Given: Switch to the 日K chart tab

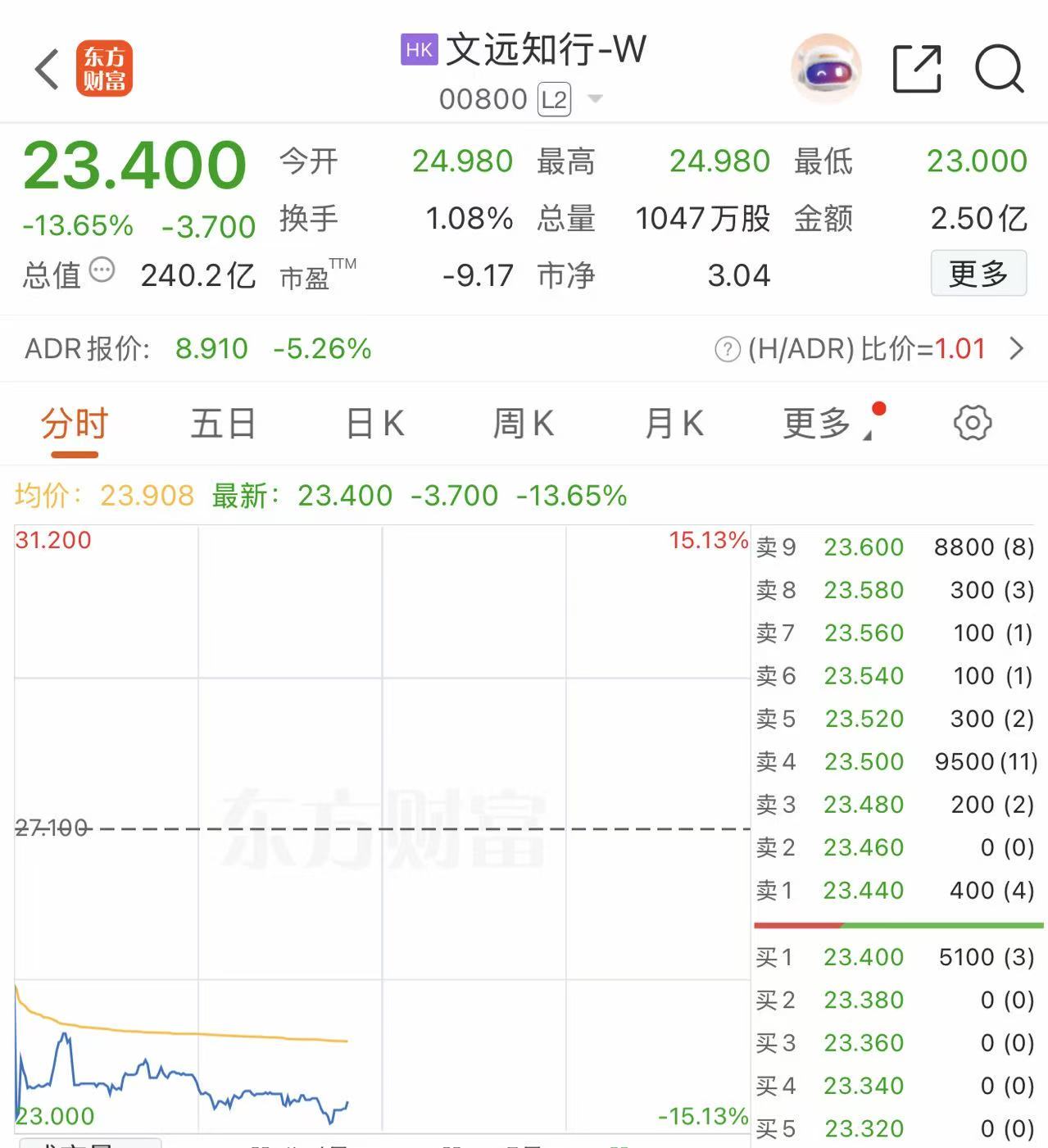Looking at the screenshot, I should [375, 424].
